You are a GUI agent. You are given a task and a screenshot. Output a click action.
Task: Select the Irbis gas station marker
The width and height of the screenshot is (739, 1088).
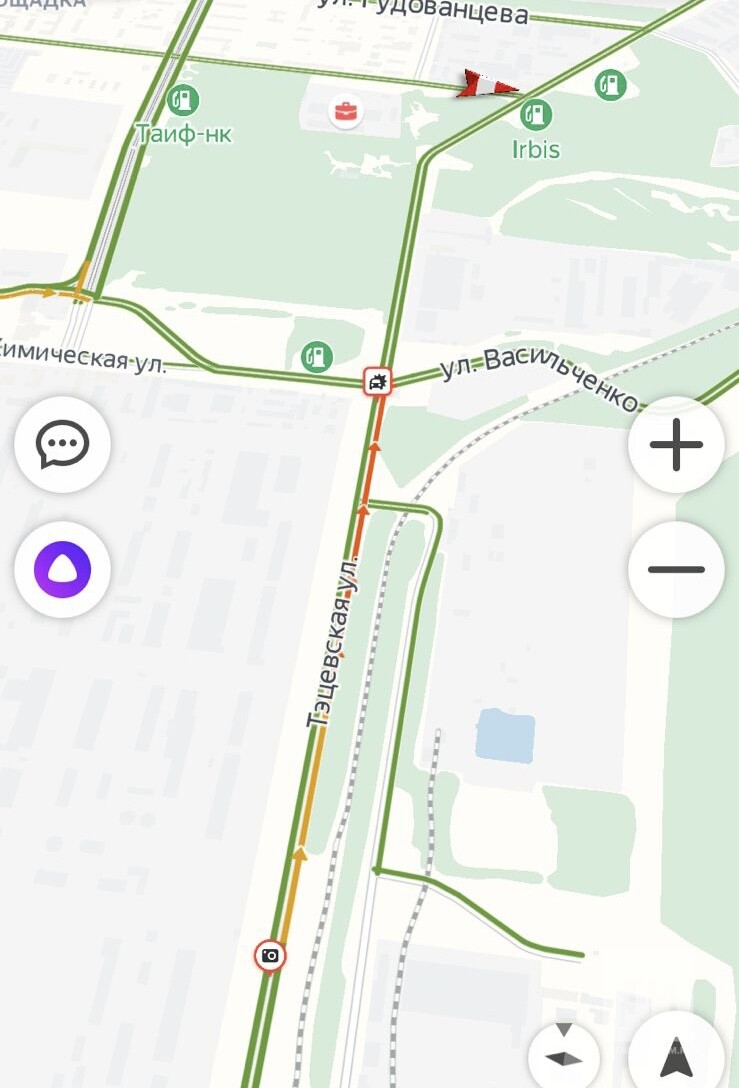point(537,115)
